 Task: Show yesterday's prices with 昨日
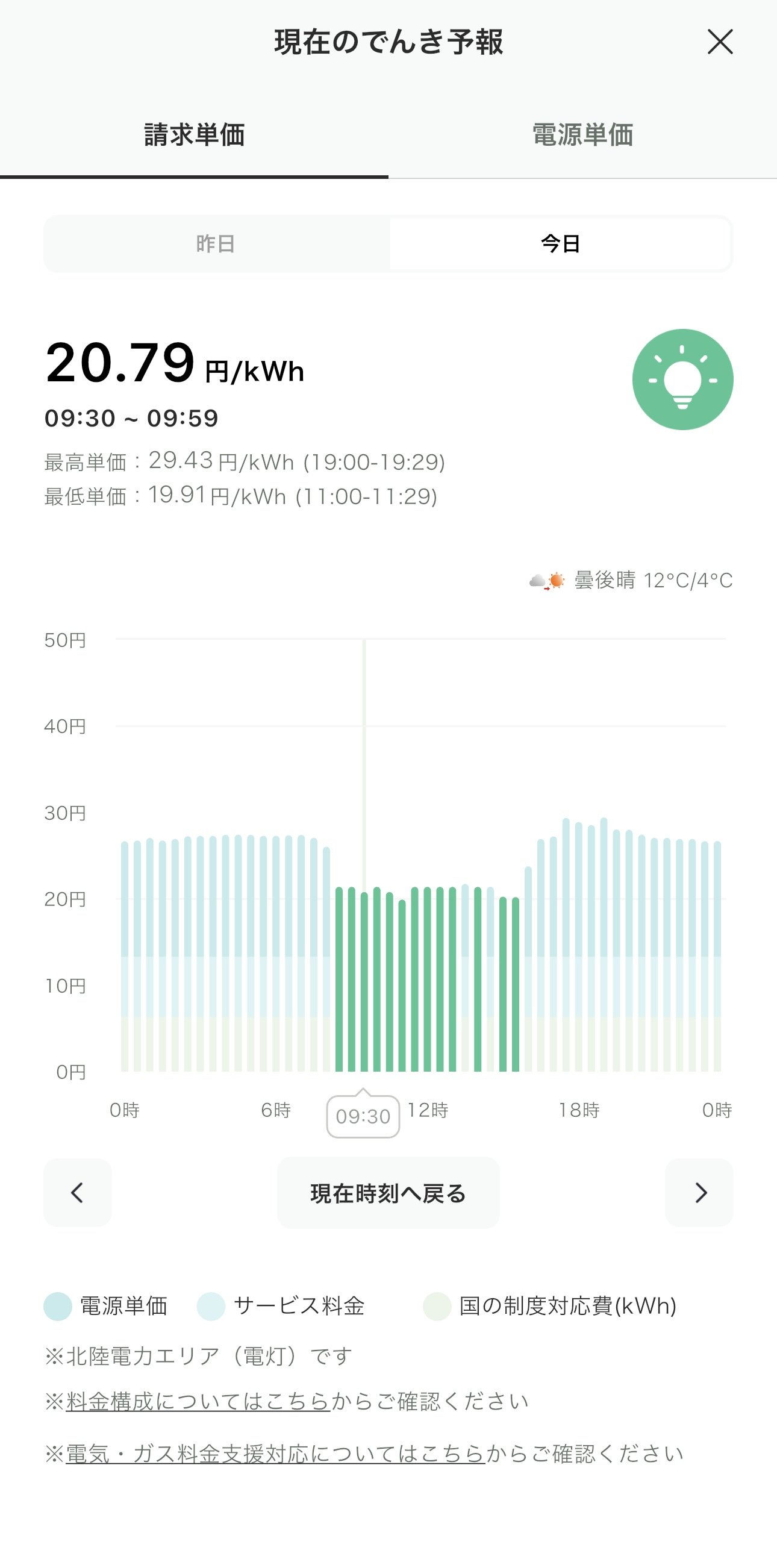click(x=216, y=244)
